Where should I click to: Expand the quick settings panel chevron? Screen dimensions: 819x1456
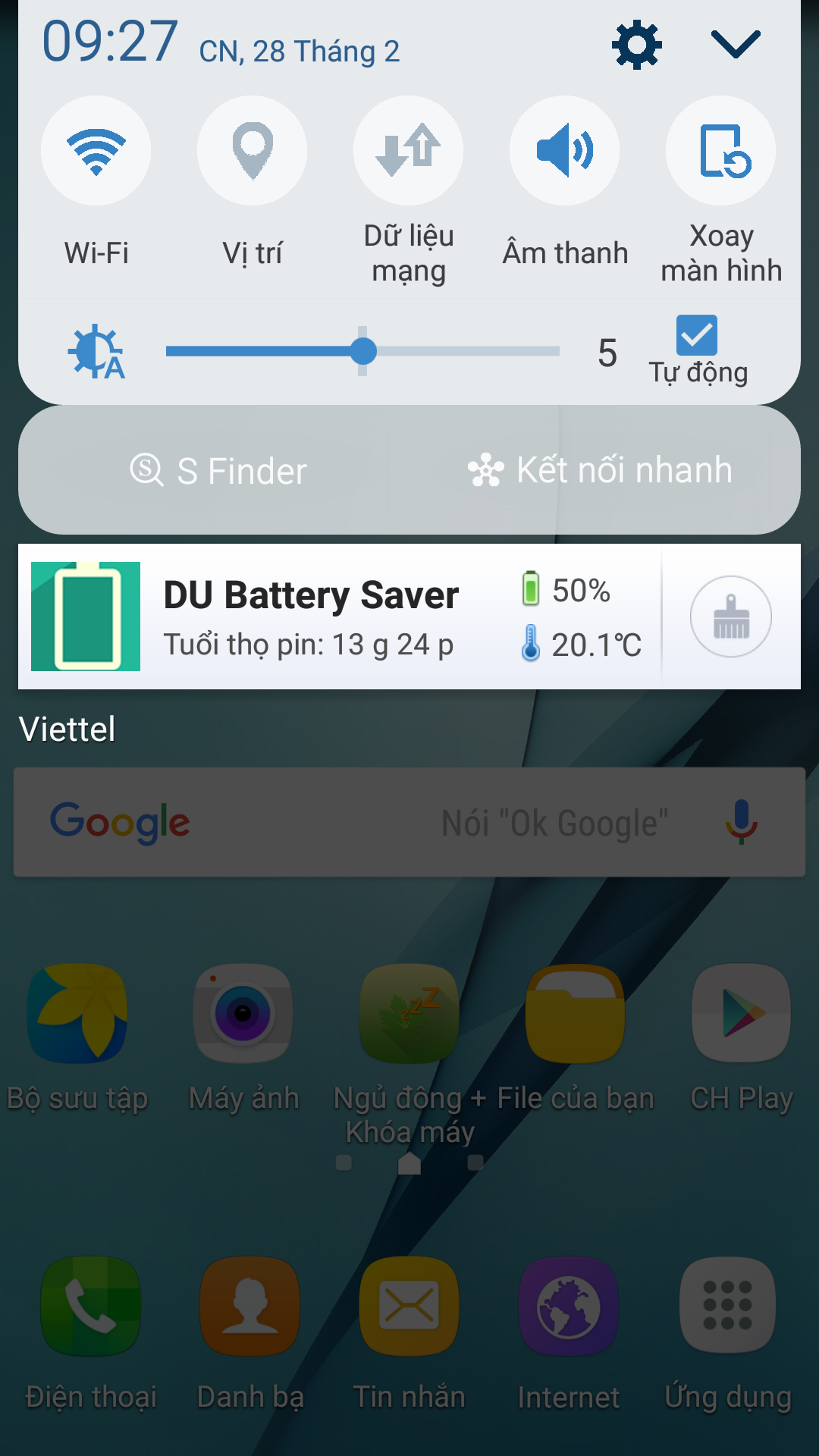[736, 44]
